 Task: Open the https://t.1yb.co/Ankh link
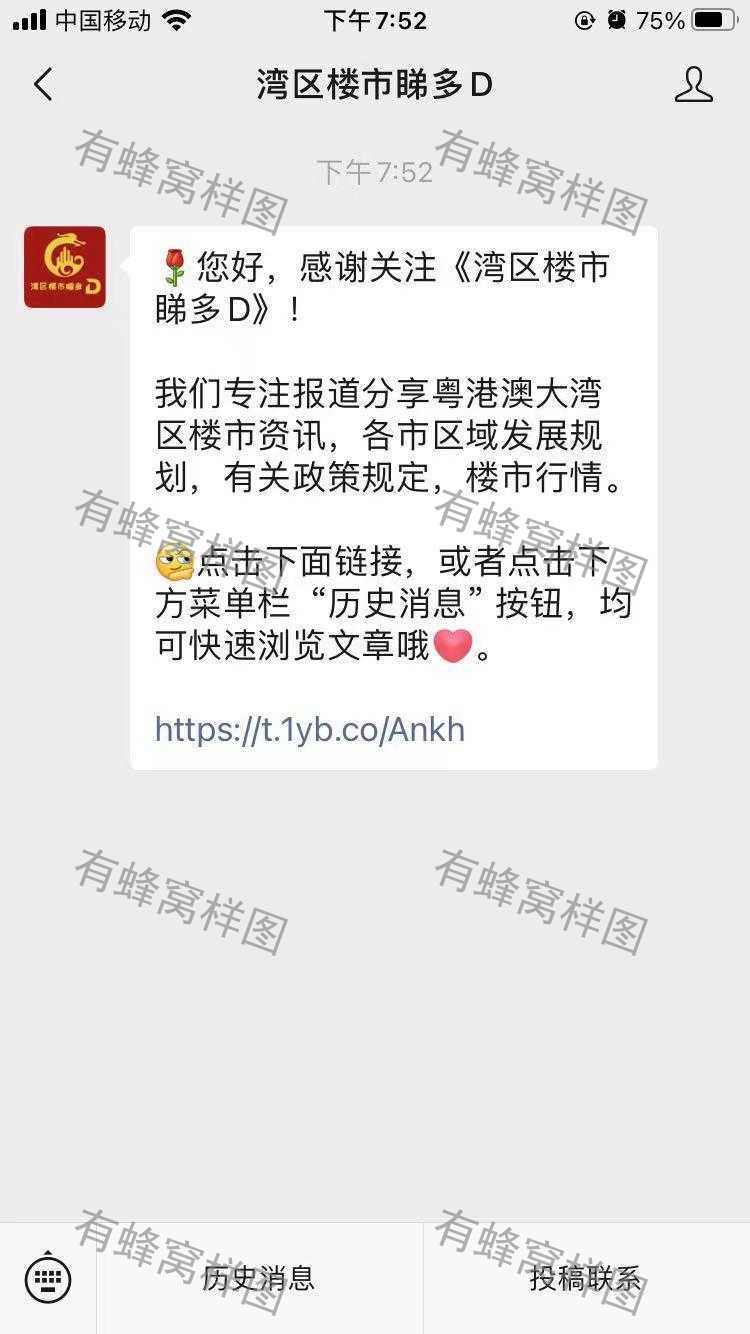tap(310, 729)
